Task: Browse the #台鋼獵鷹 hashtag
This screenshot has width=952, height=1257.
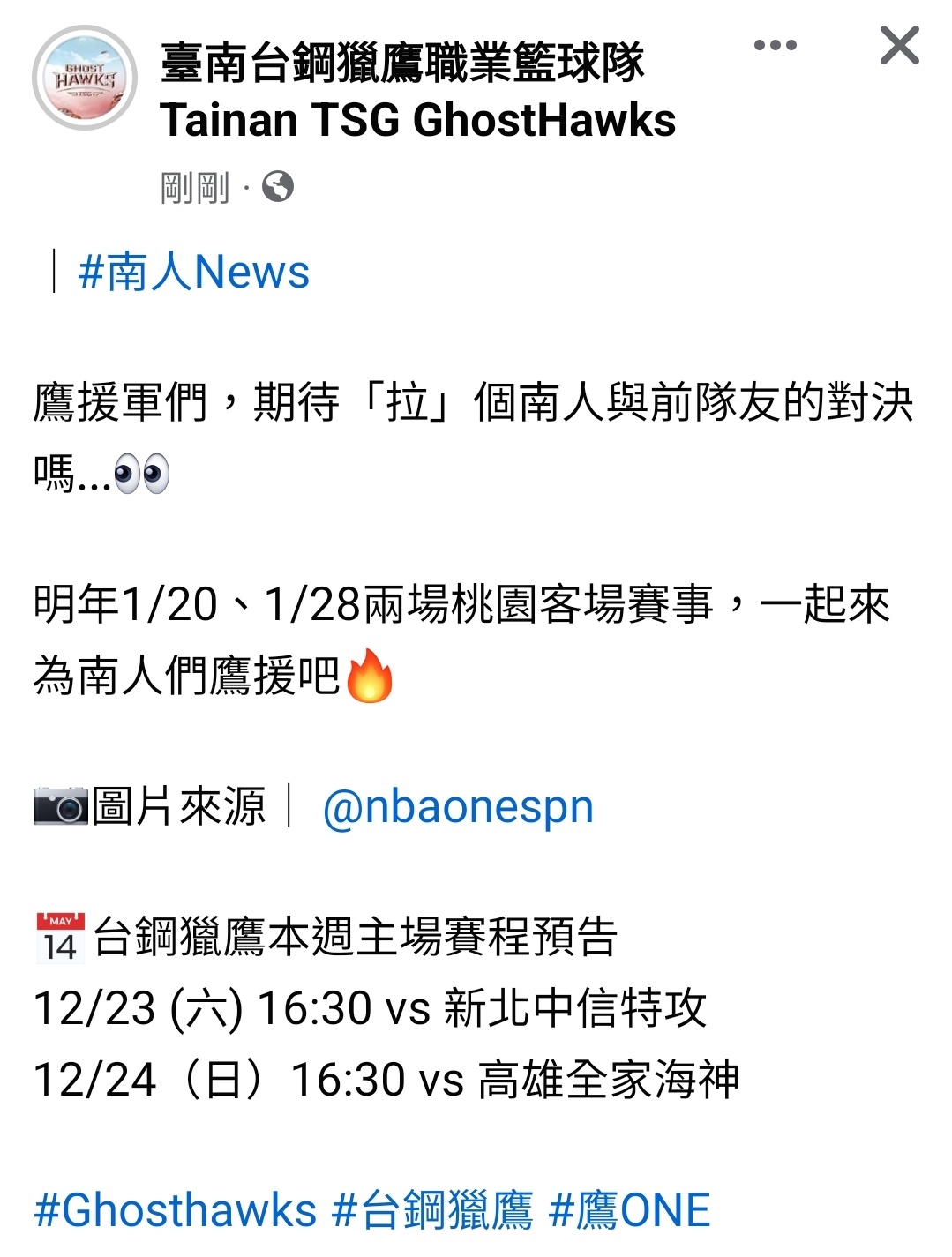Action: coord(432,1210)
